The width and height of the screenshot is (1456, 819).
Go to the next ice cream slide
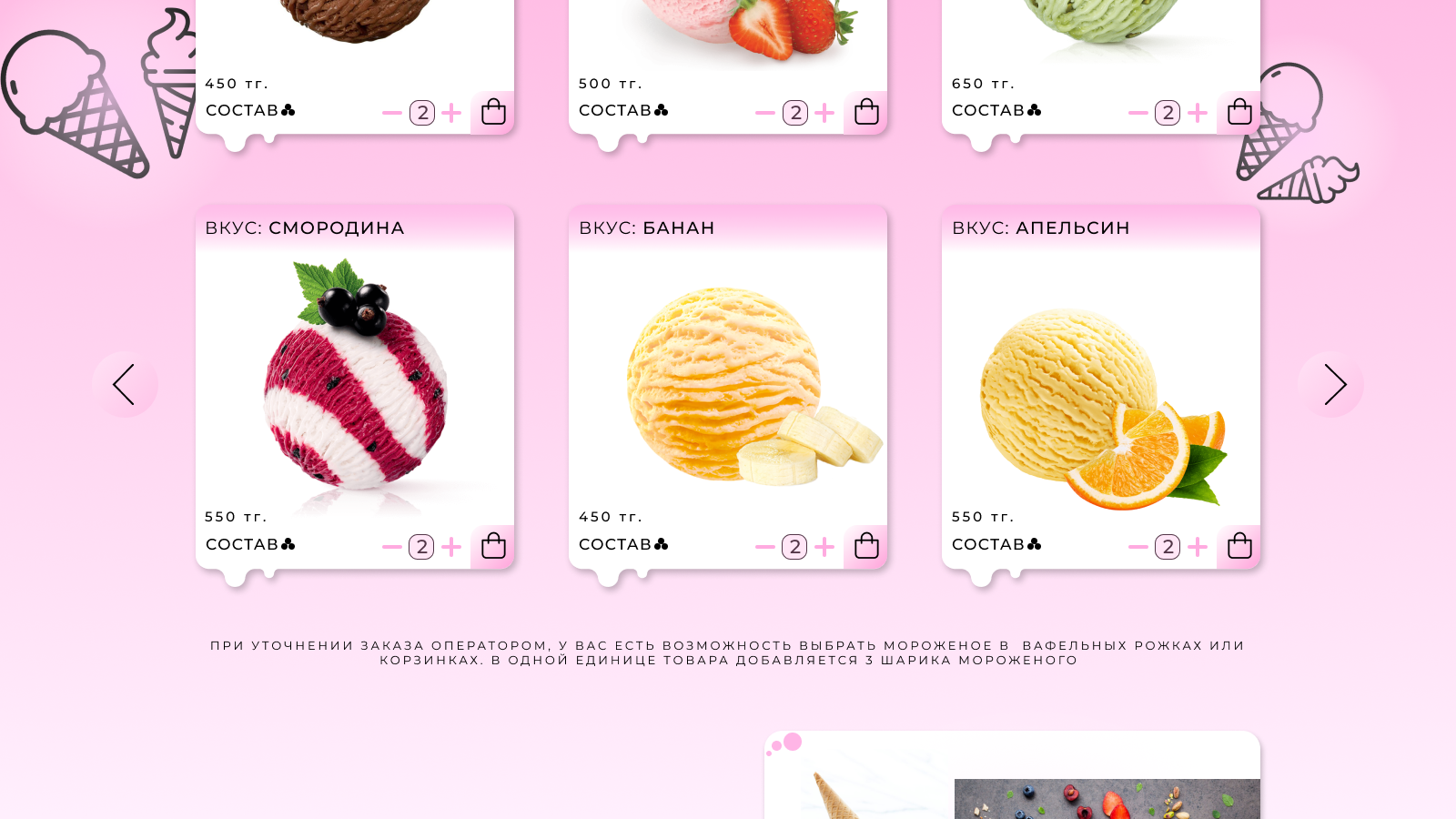coord(1330,385)
